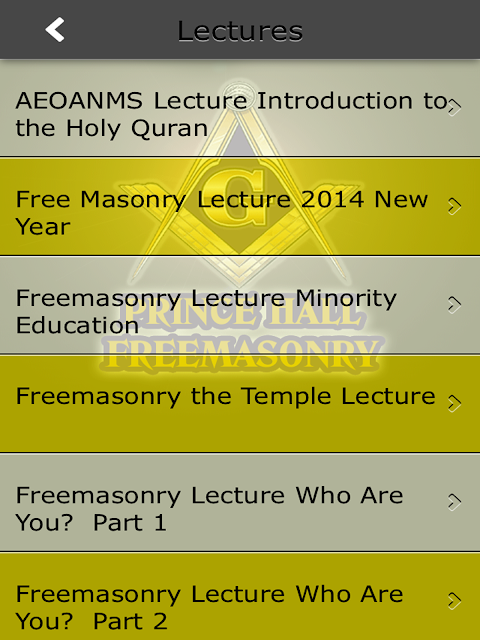Open Free Masonry Lecture 2014 New Year

click(x=240, y=207)
